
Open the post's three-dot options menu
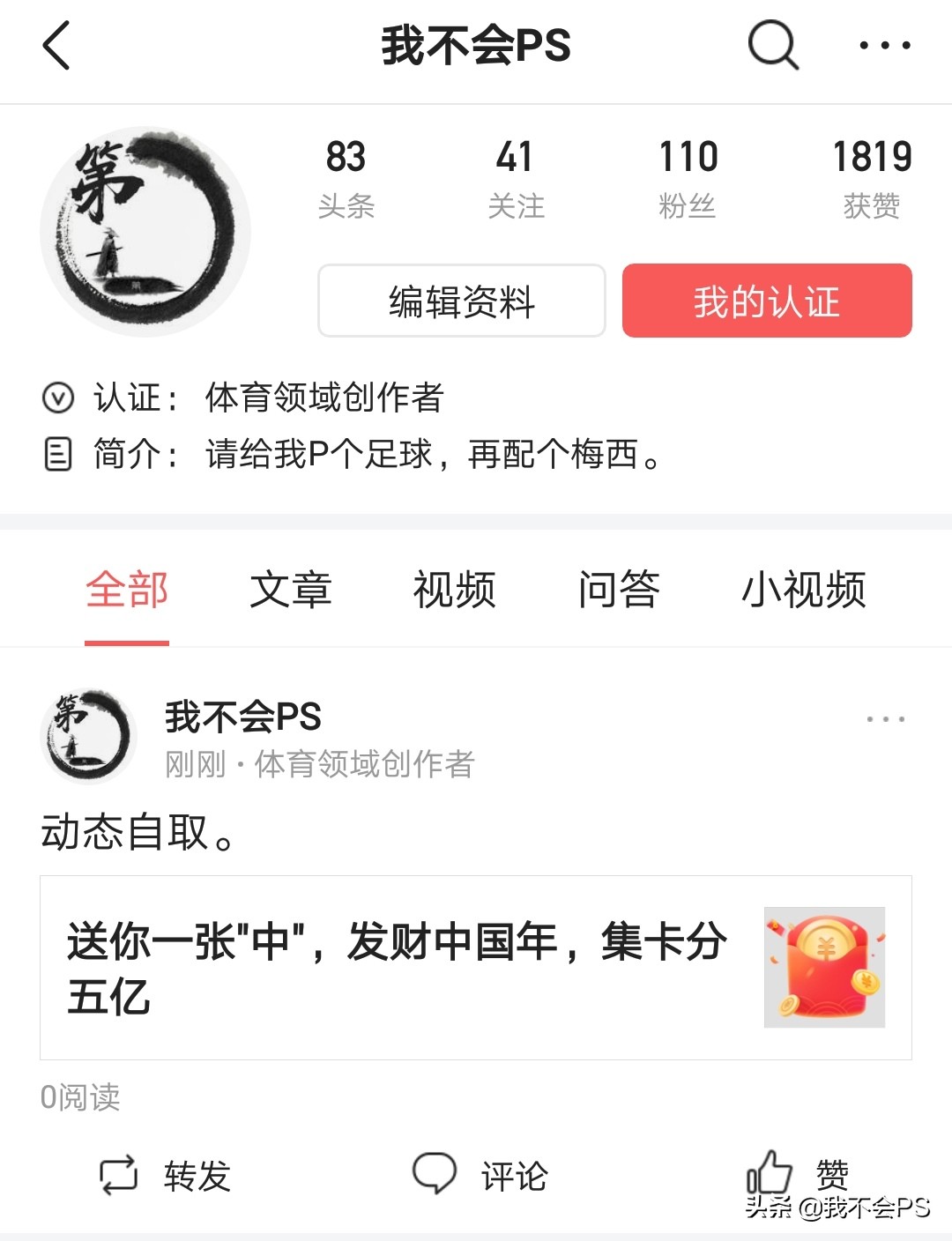pyautogui.click(x=884, y=719)
